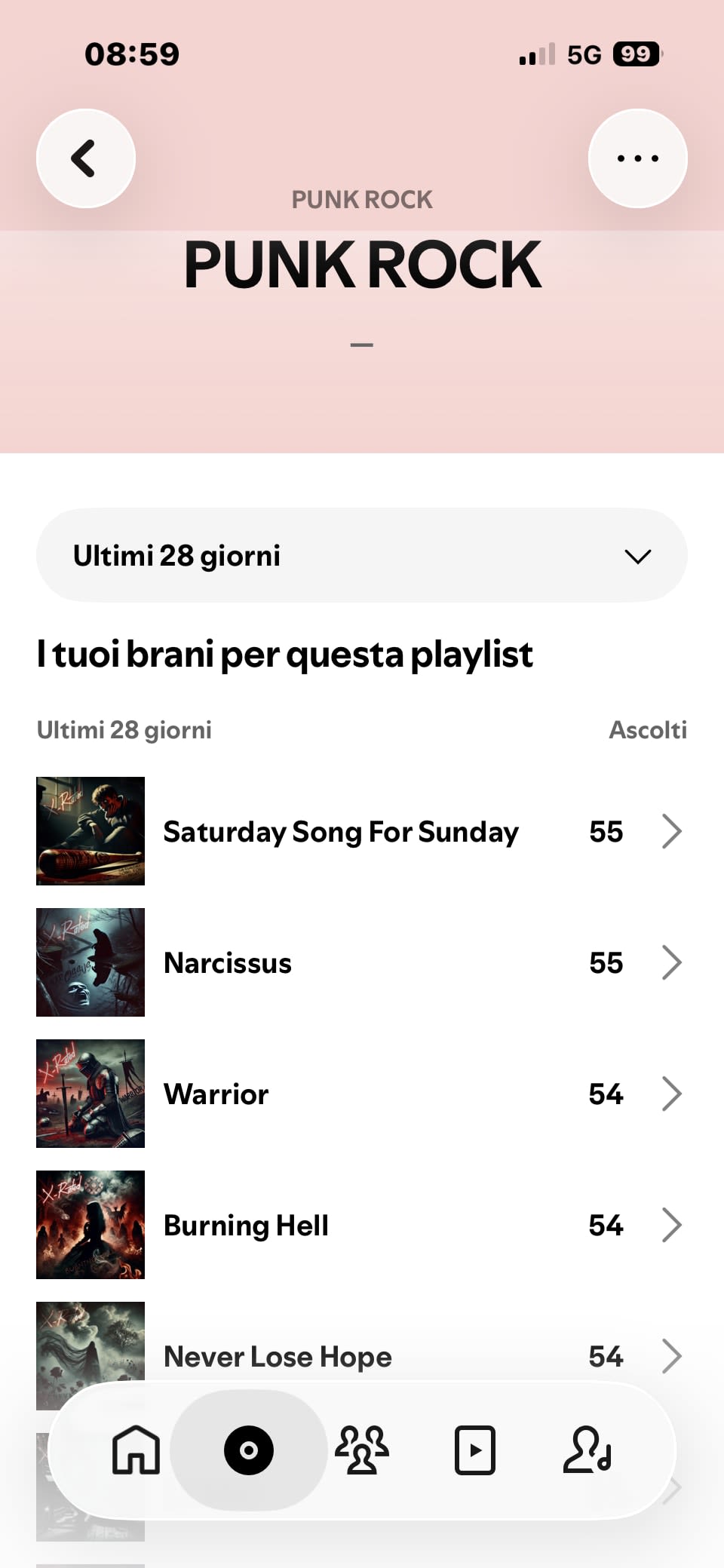
Task: Expand the Ultimi 28 giorni dropdown
Action: [362, 555]
